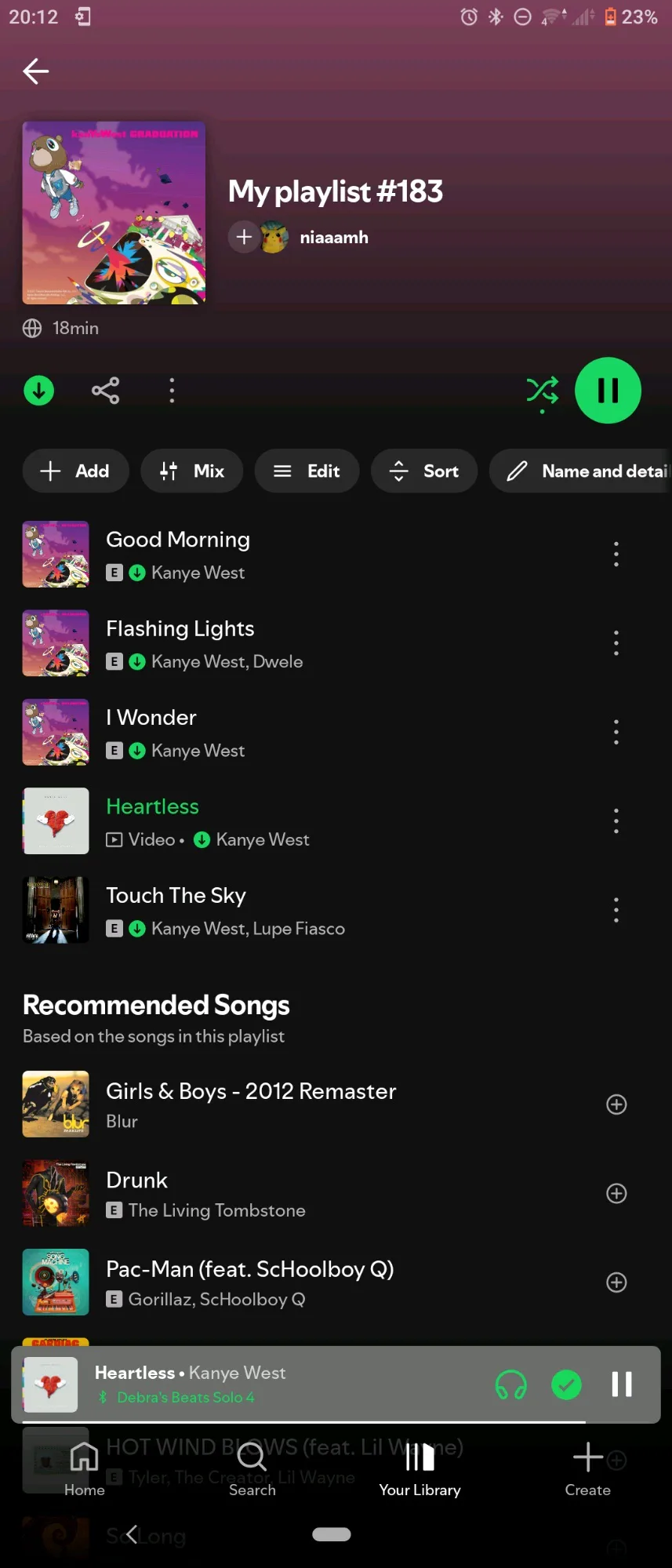Share this playlist
672x1568 pixels.
106,390
